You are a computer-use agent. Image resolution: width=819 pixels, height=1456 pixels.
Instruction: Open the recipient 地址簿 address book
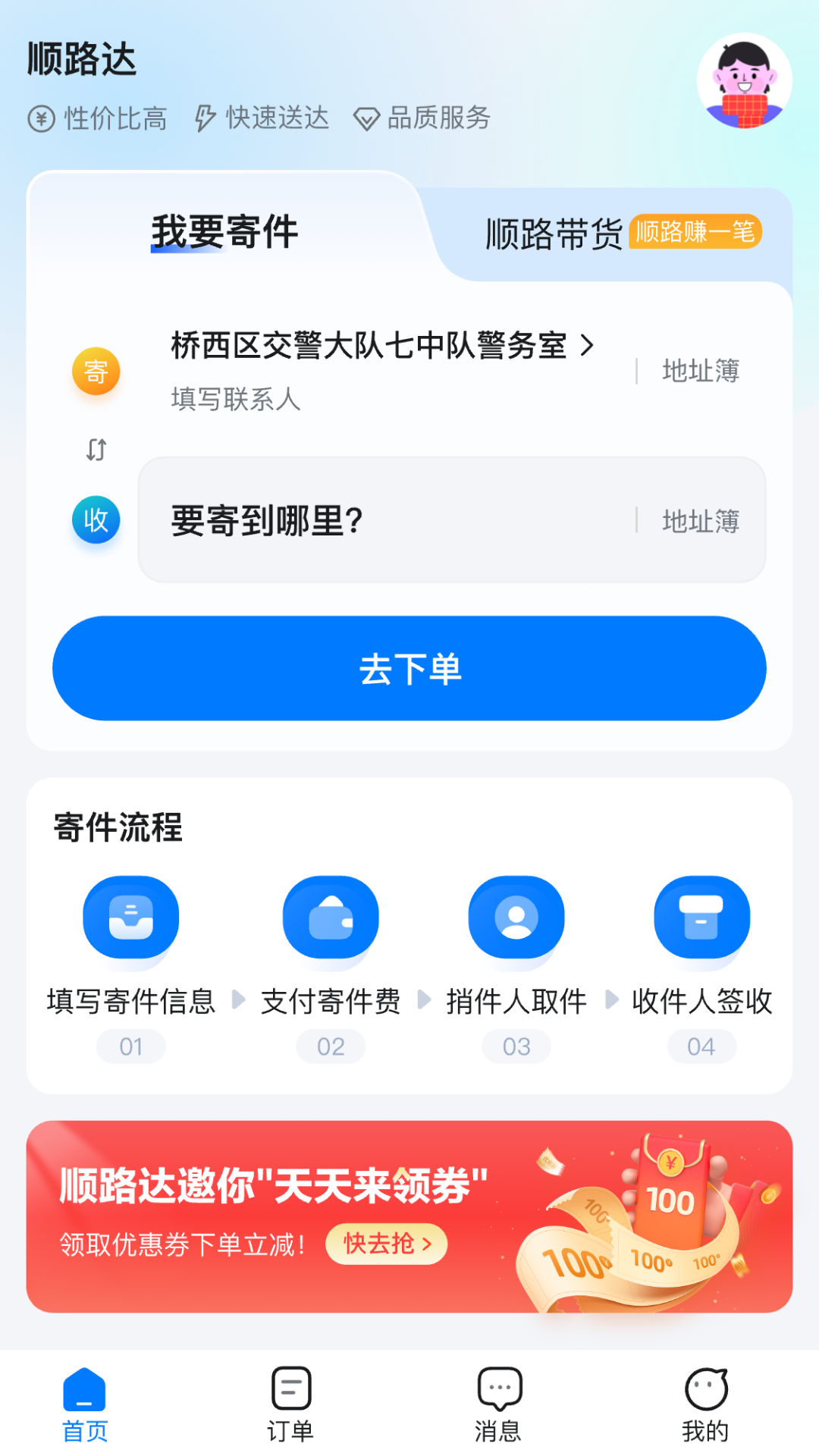701,521
